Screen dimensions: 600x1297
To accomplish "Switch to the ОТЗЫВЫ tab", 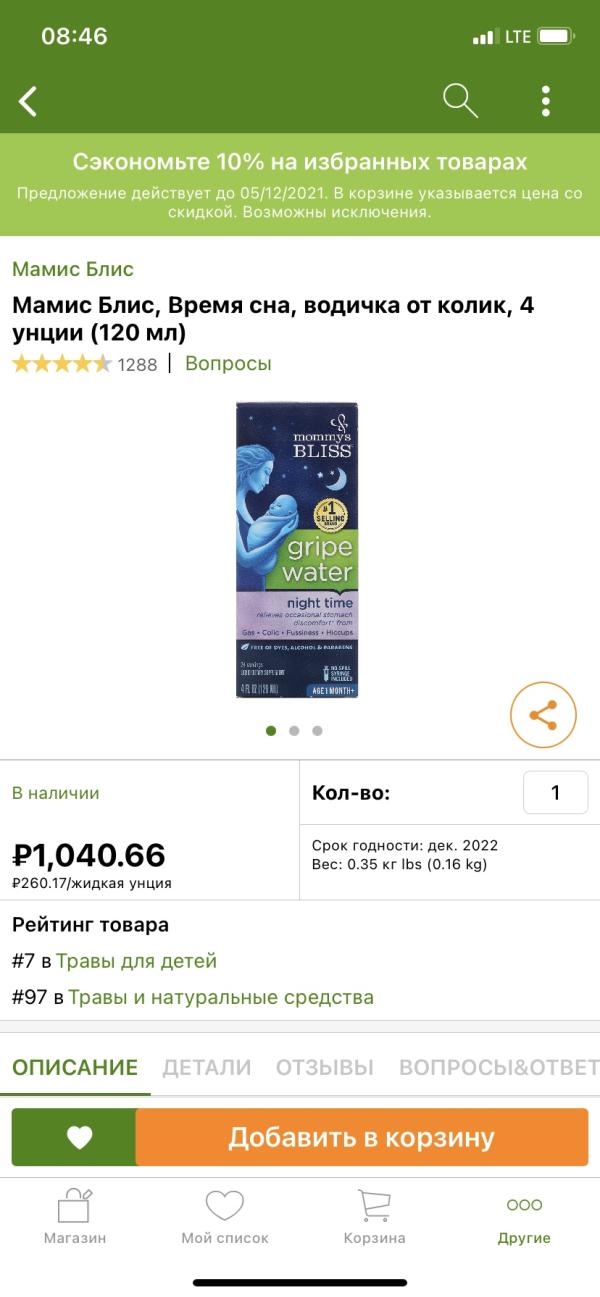I will click(x=325, y=1067).
